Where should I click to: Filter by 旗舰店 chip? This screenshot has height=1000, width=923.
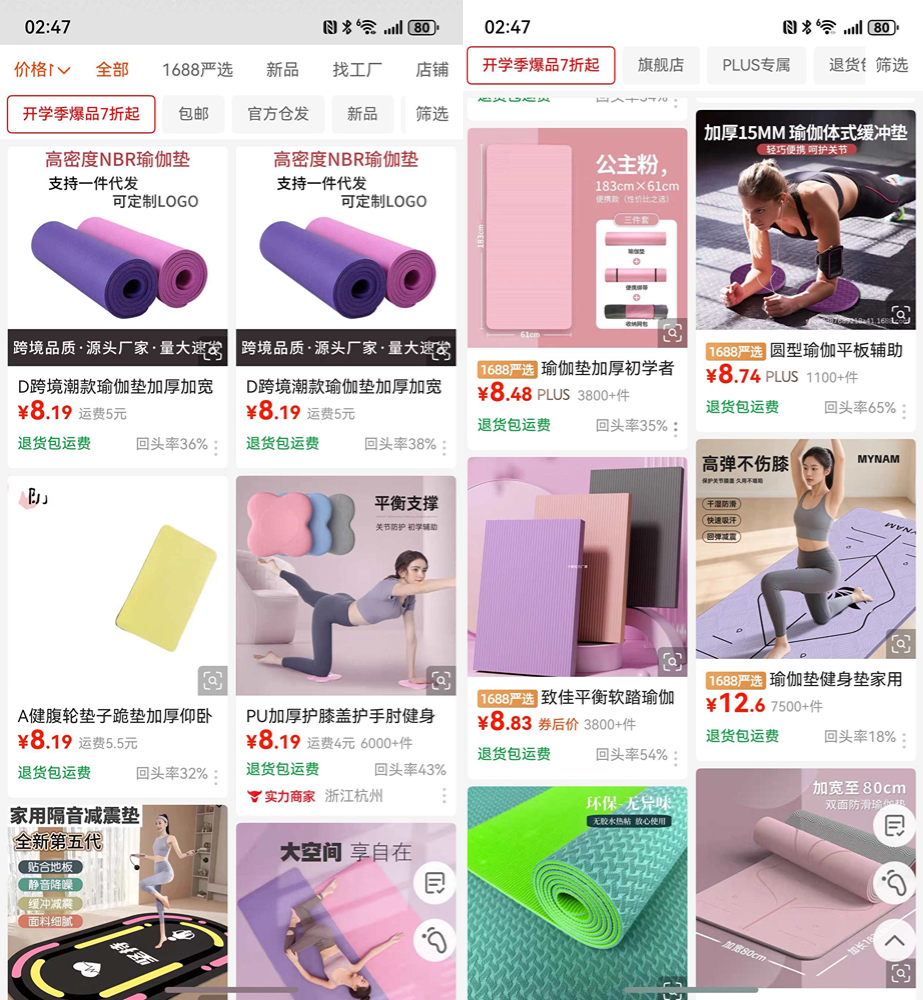660,65
